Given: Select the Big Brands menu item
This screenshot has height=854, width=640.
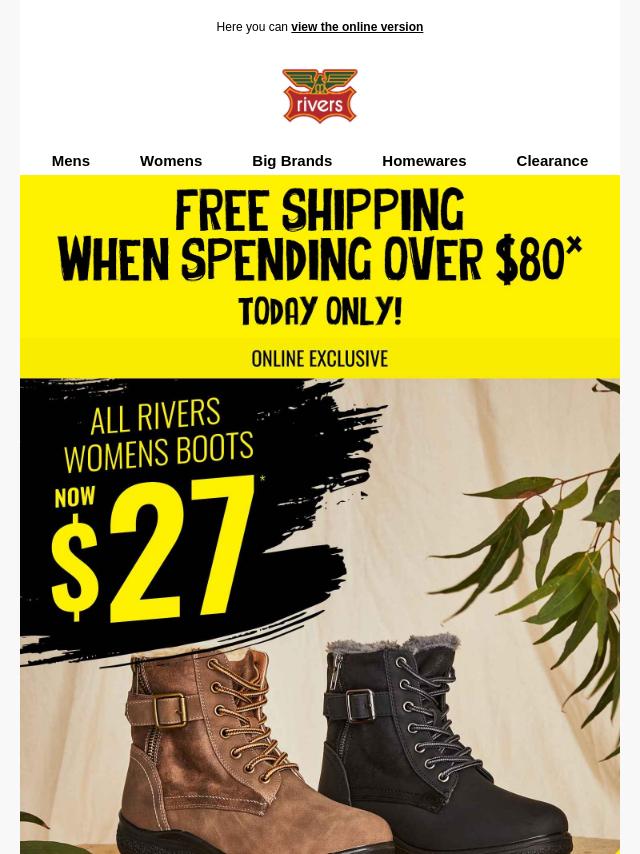Looking at the screenshot, I should (292, 160).
